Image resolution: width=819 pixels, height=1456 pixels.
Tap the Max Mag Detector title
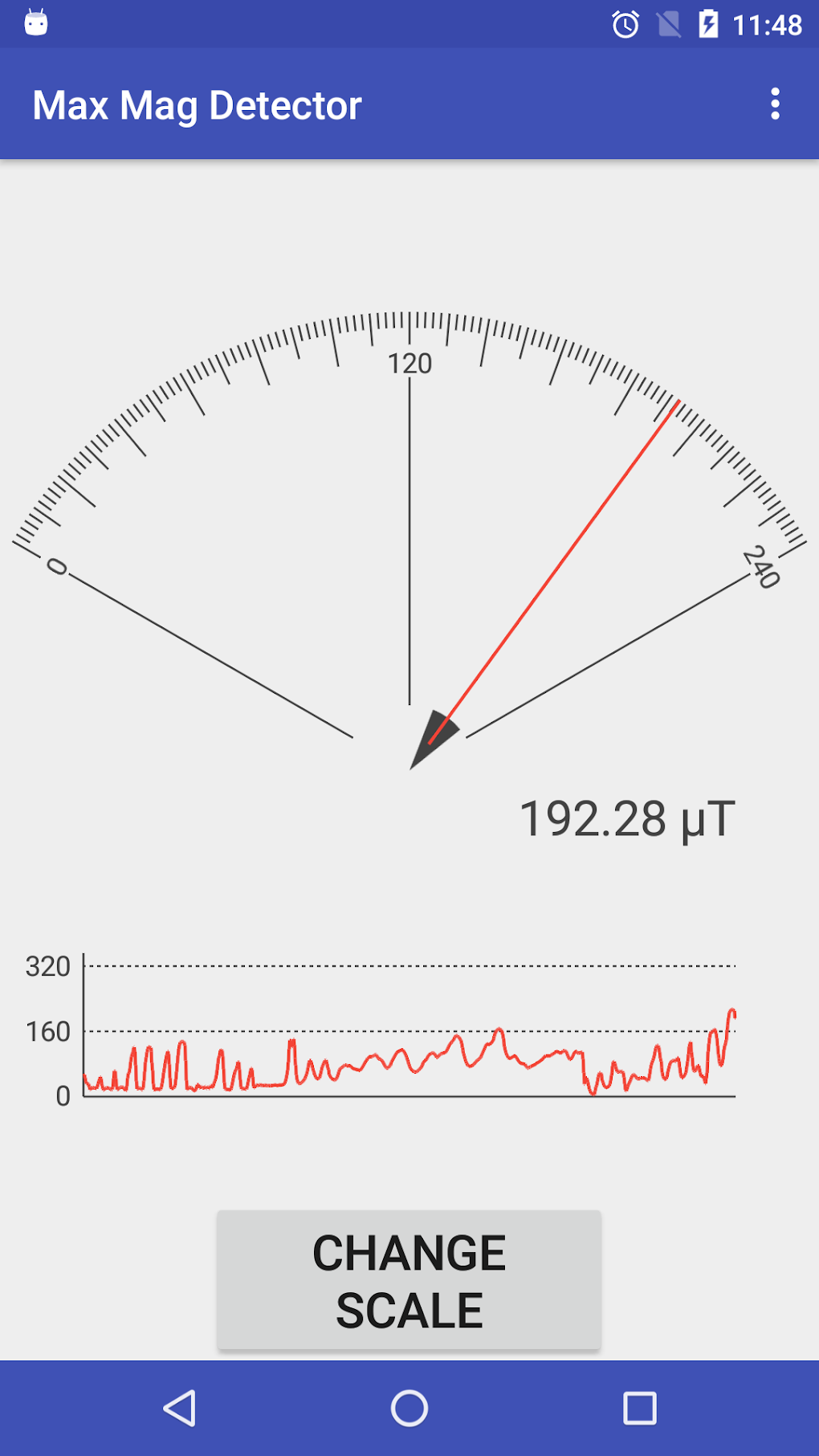tap(198, 104)
